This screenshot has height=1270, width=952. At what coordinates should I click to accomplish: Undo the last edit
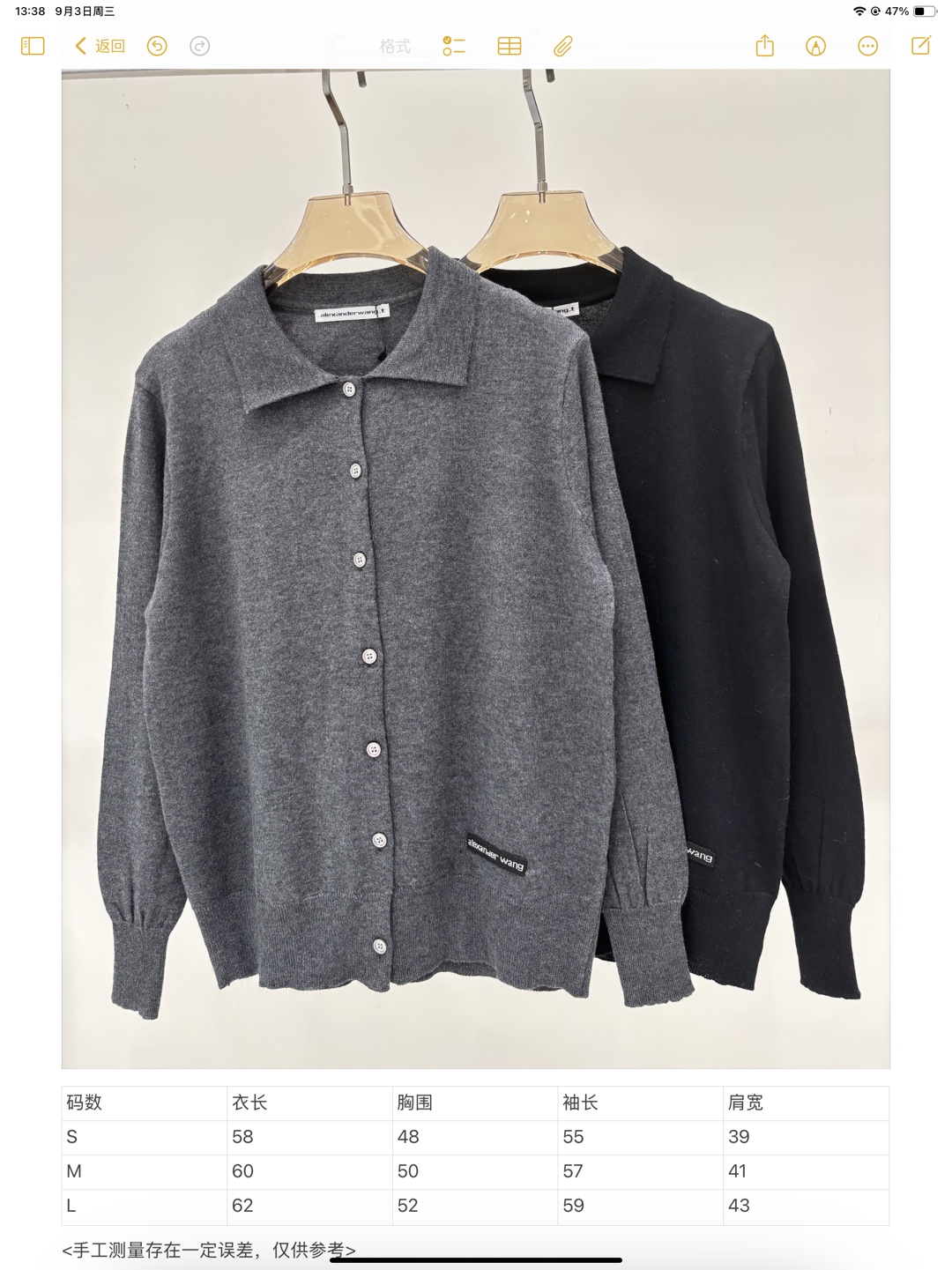pyautogui.click(x=157, y=46)
